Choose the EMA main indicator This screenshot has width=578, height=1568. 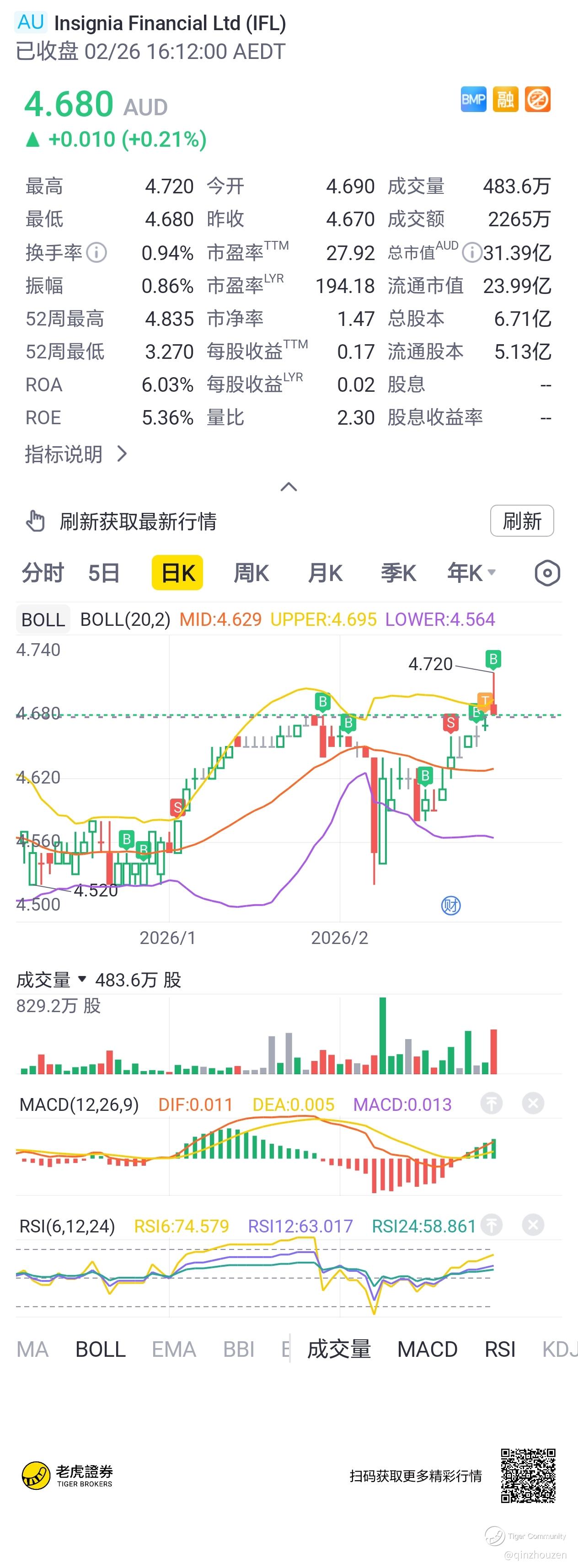pos(174,1349)
